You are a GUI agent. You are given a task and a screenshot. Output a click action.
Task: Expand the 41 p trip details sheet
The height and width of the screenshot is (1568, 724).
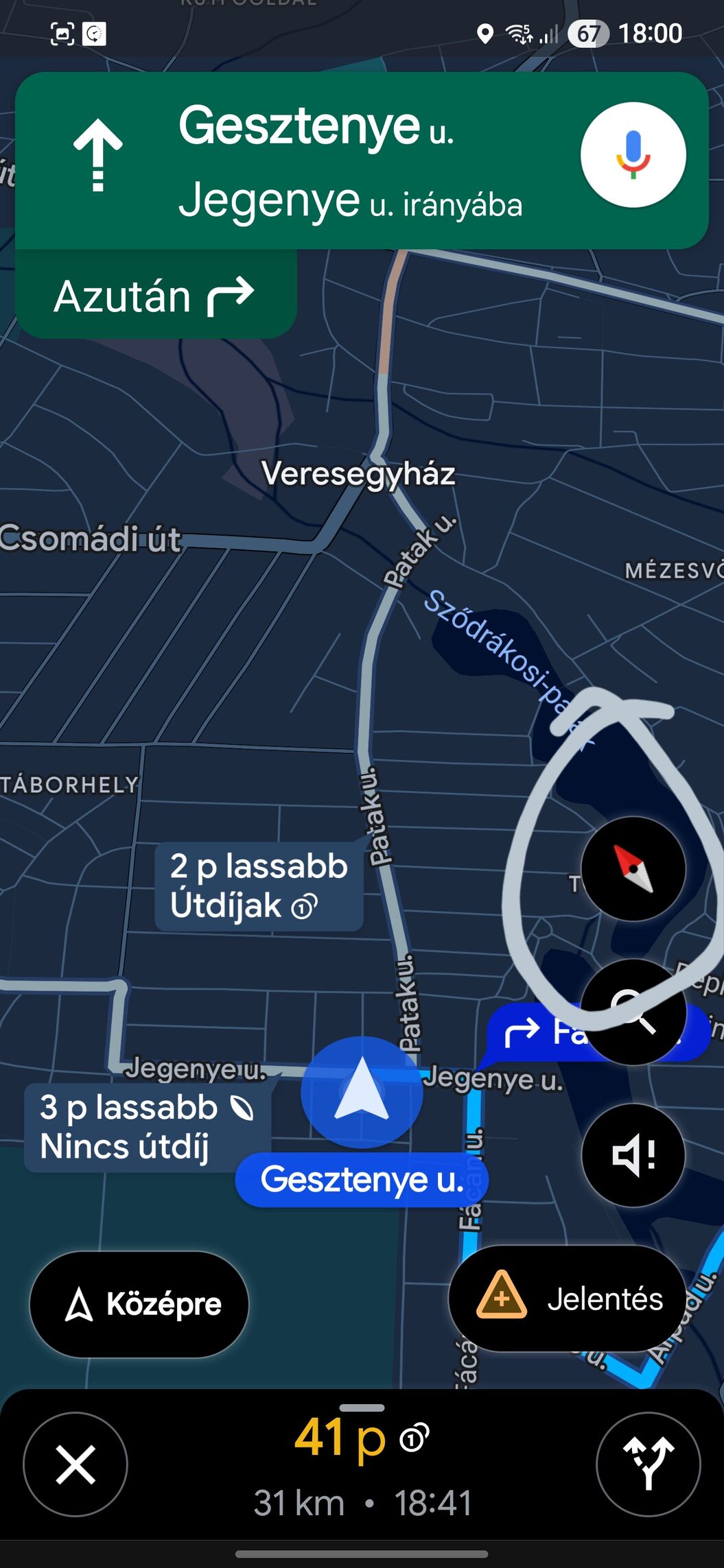tap(362, 1466)
